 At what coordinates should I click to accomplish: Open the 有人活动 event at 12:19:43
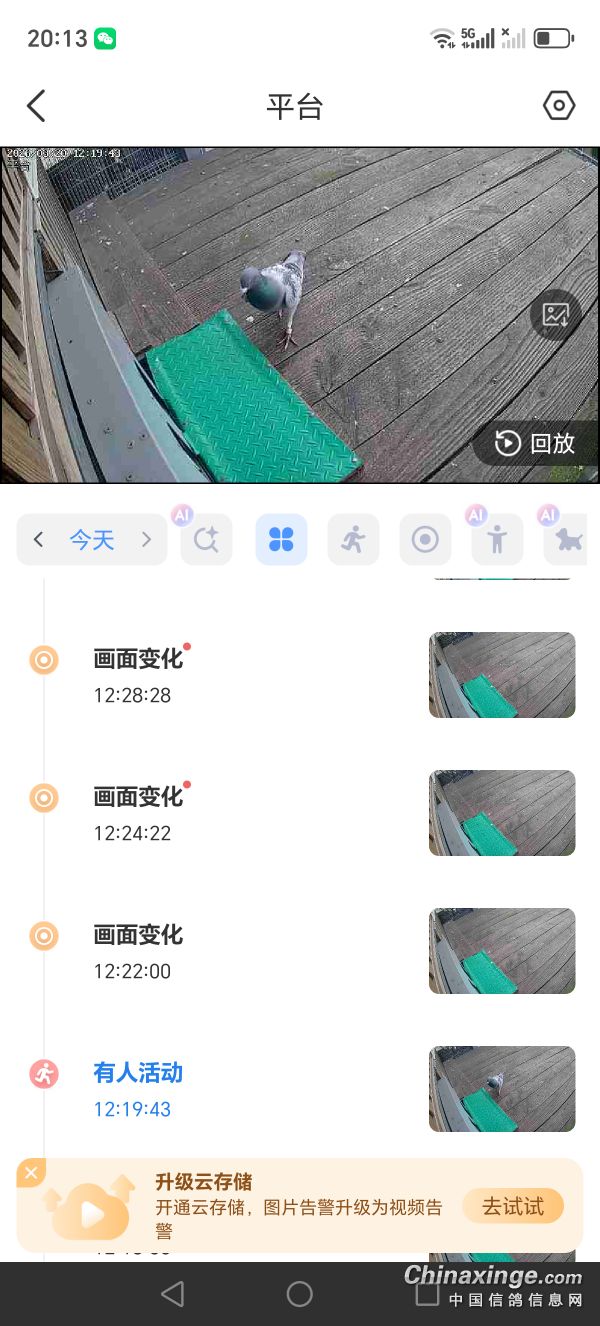point(138,1089)
